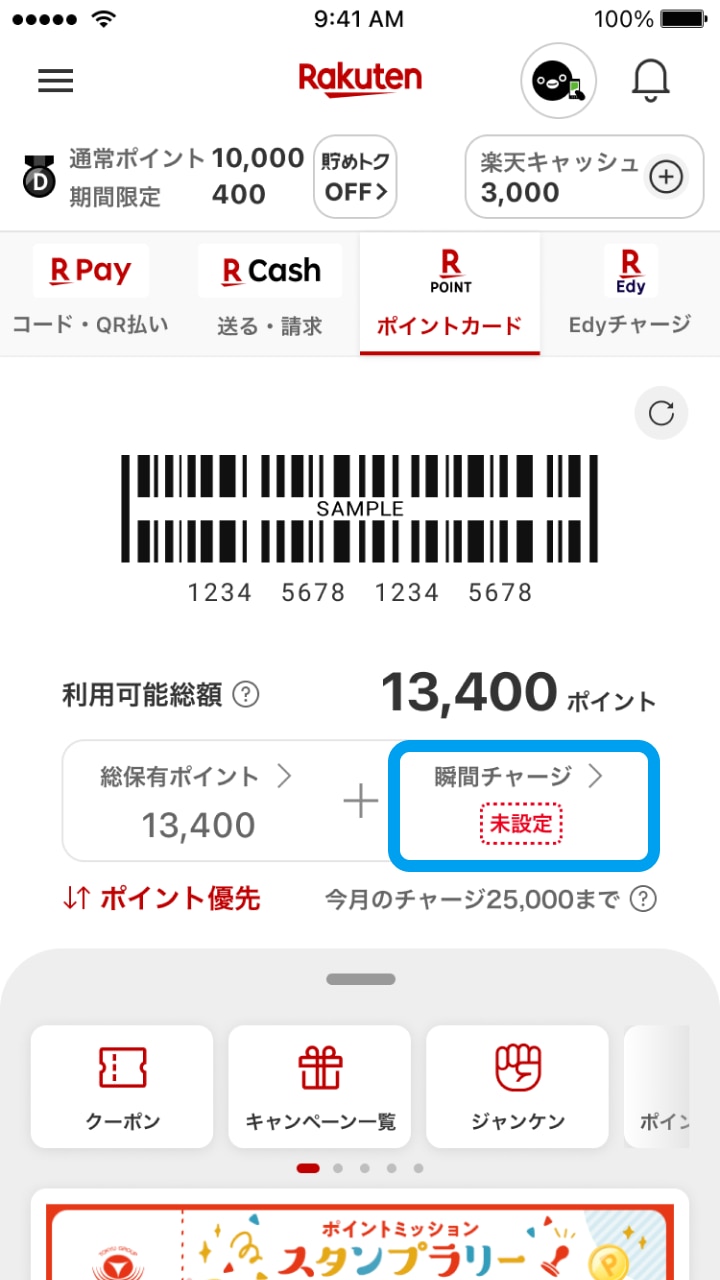
Task: Open the クーポン shortcut
Action: pos(122,1086)
